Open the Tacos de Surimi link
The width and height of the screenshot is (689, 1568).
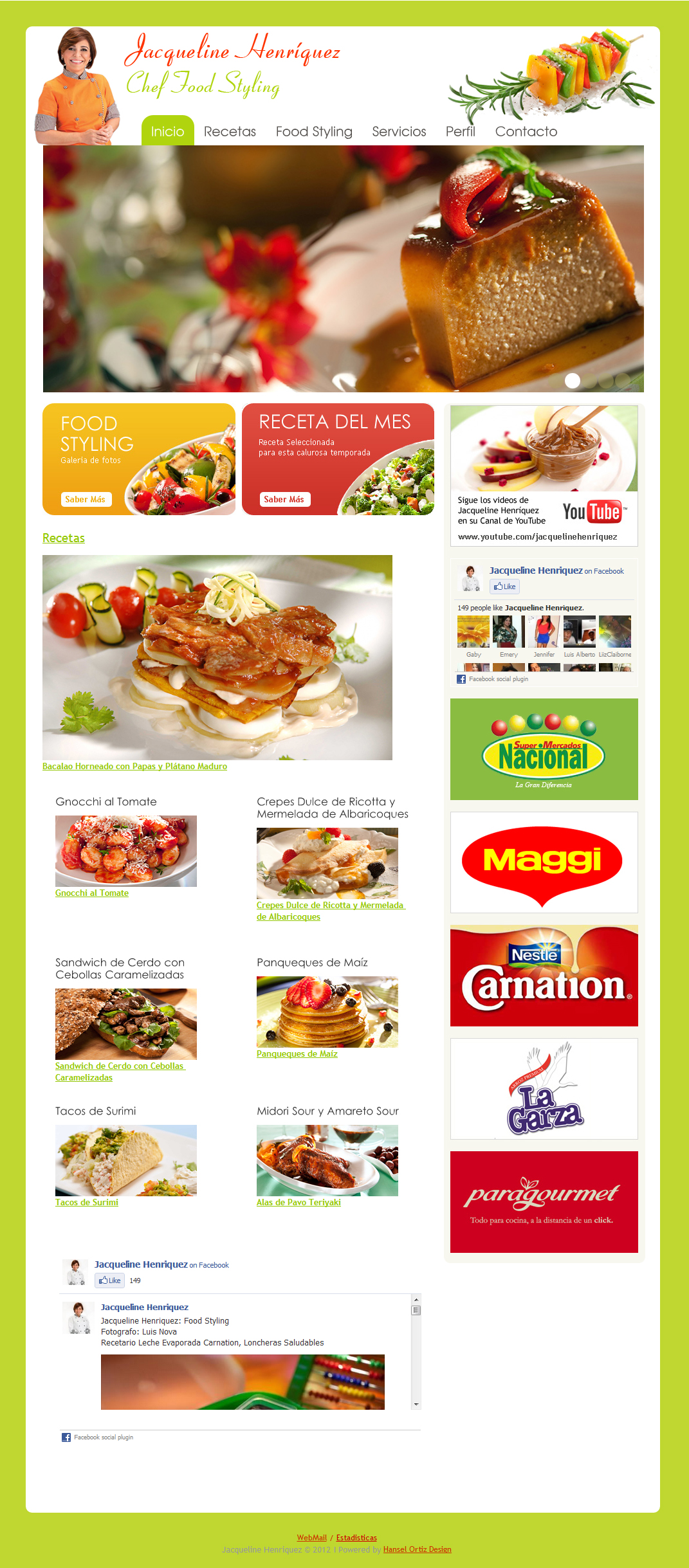coord(87,1202)
